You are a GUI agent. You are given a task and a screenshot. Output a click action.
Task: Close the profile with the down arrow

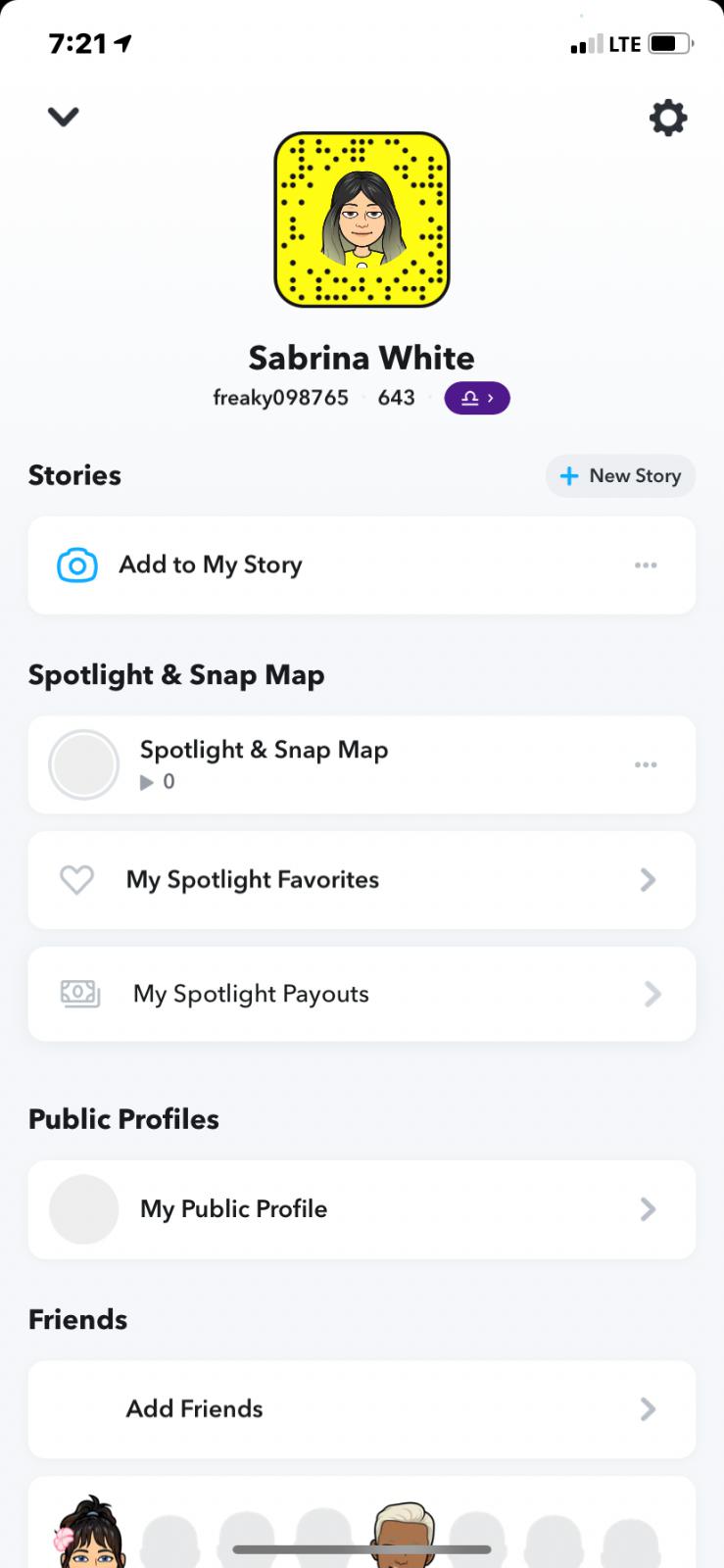63,117
